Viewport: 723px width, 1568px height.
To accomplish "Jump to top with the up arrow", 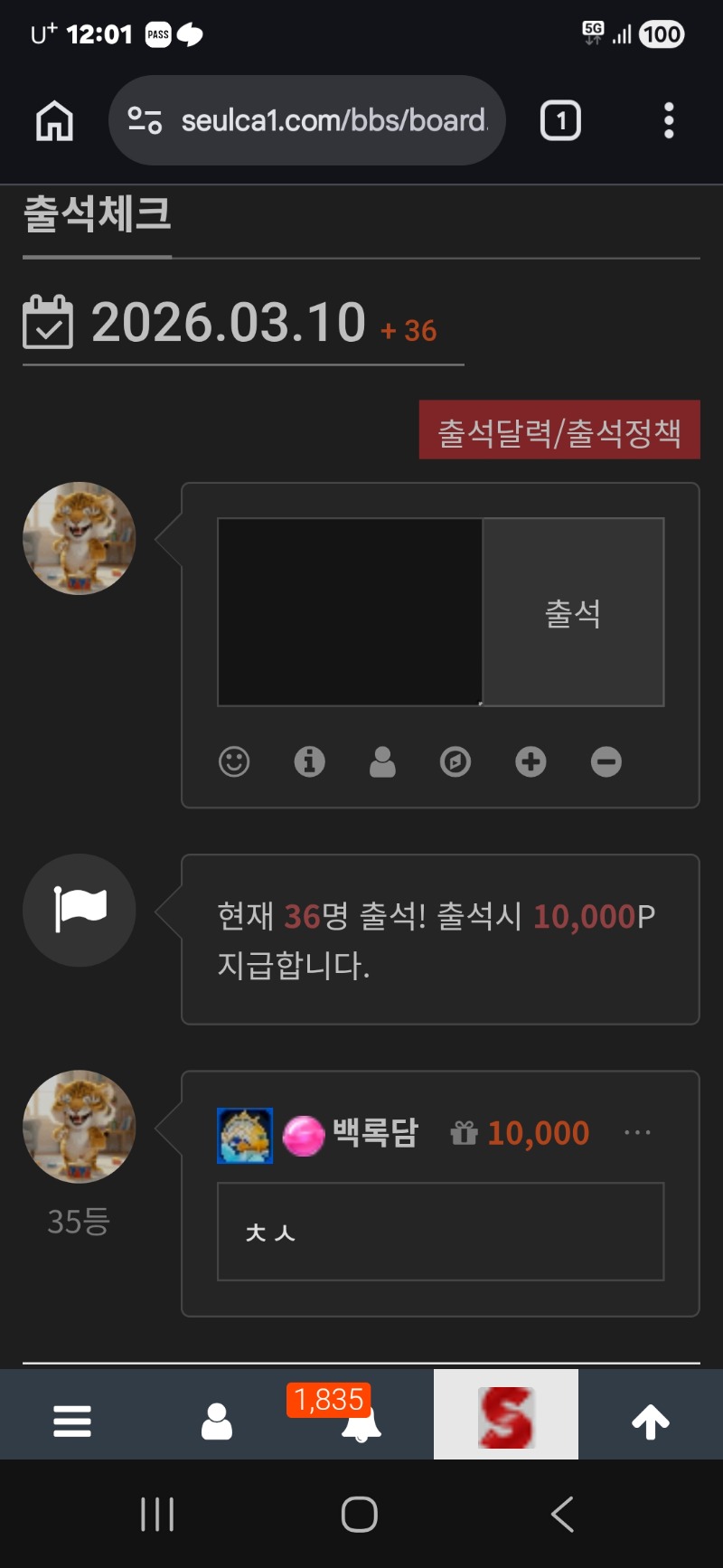I will click(x=651, y=1422).
